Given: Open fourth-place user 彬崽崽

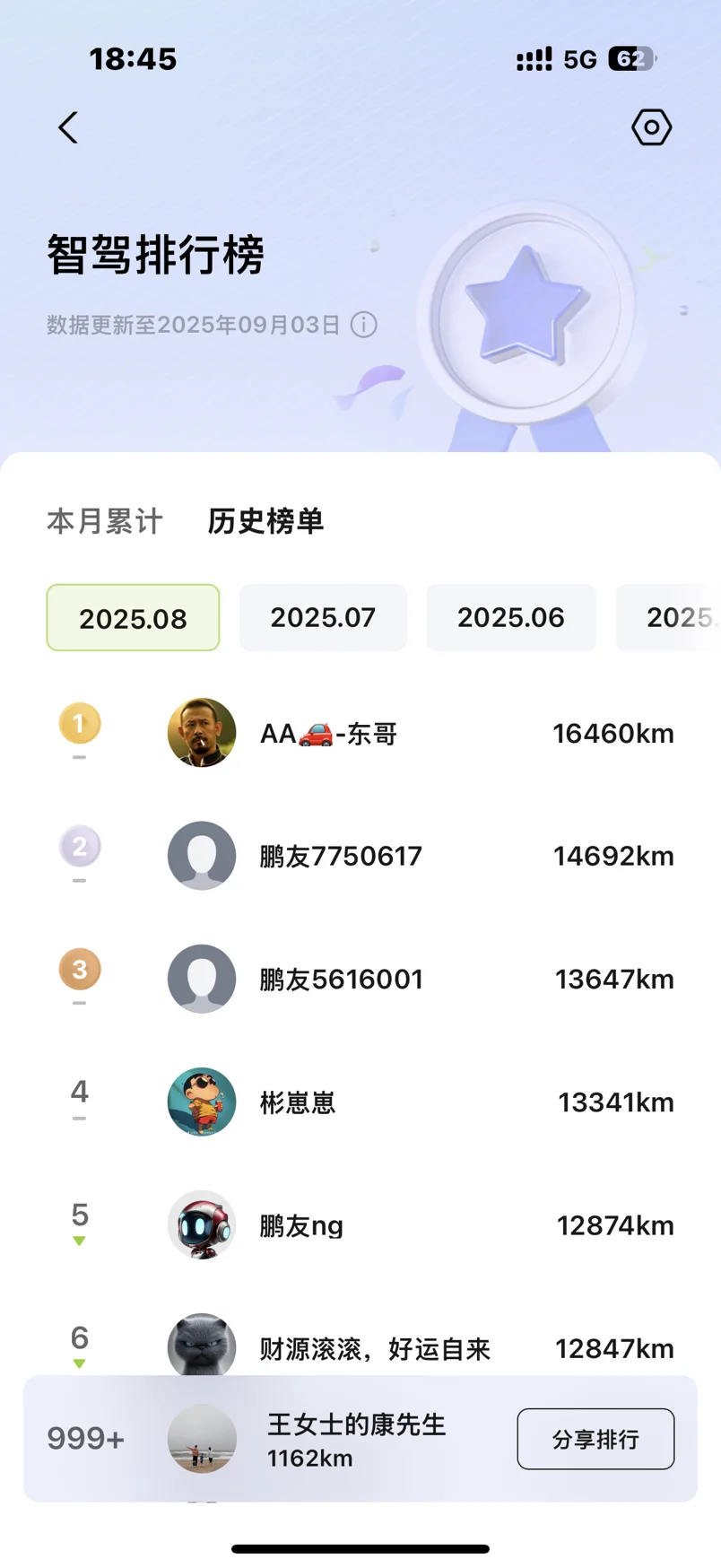Looking at the screenshot, I should coord(360,1102).
